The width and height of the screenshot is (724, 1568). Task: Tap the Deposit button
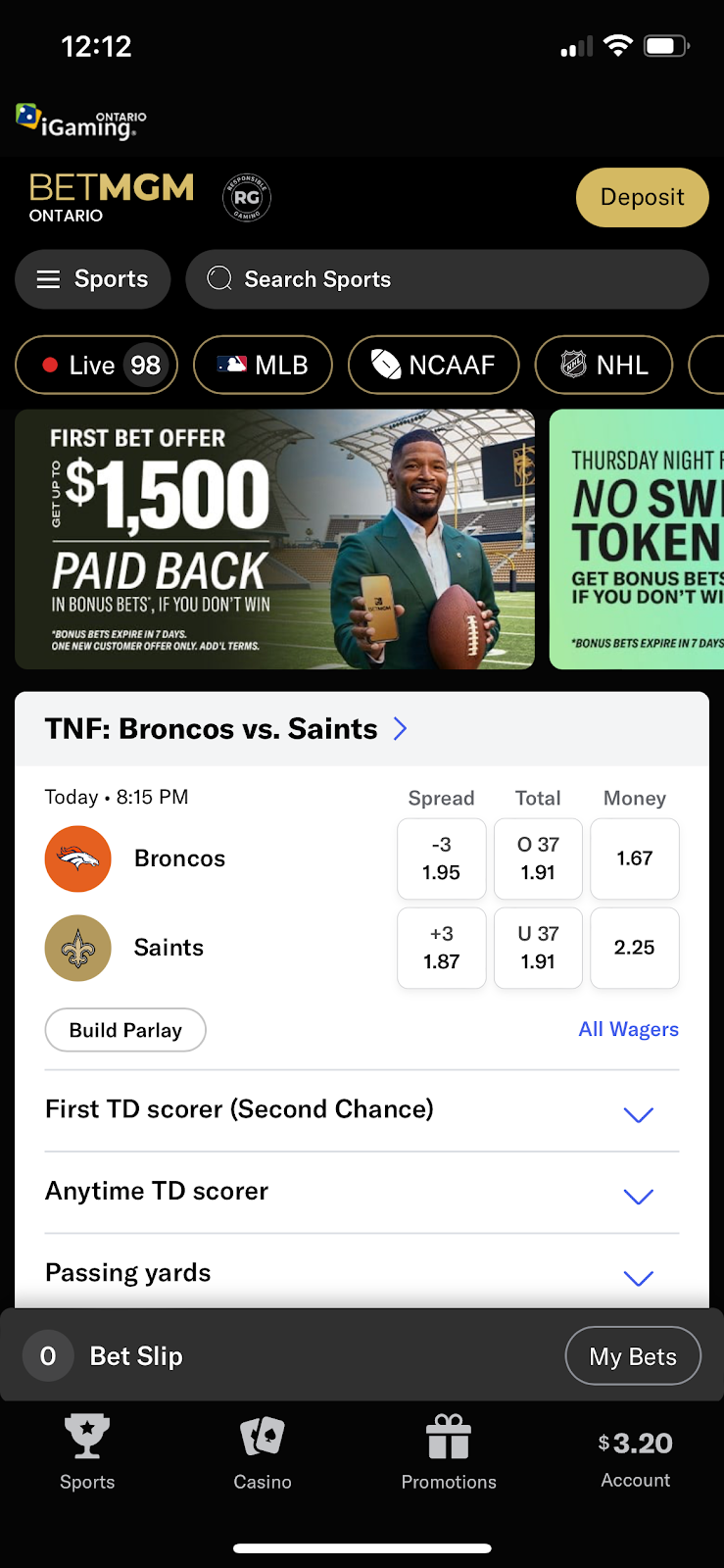pyautogui.click(x=642, y=197)
